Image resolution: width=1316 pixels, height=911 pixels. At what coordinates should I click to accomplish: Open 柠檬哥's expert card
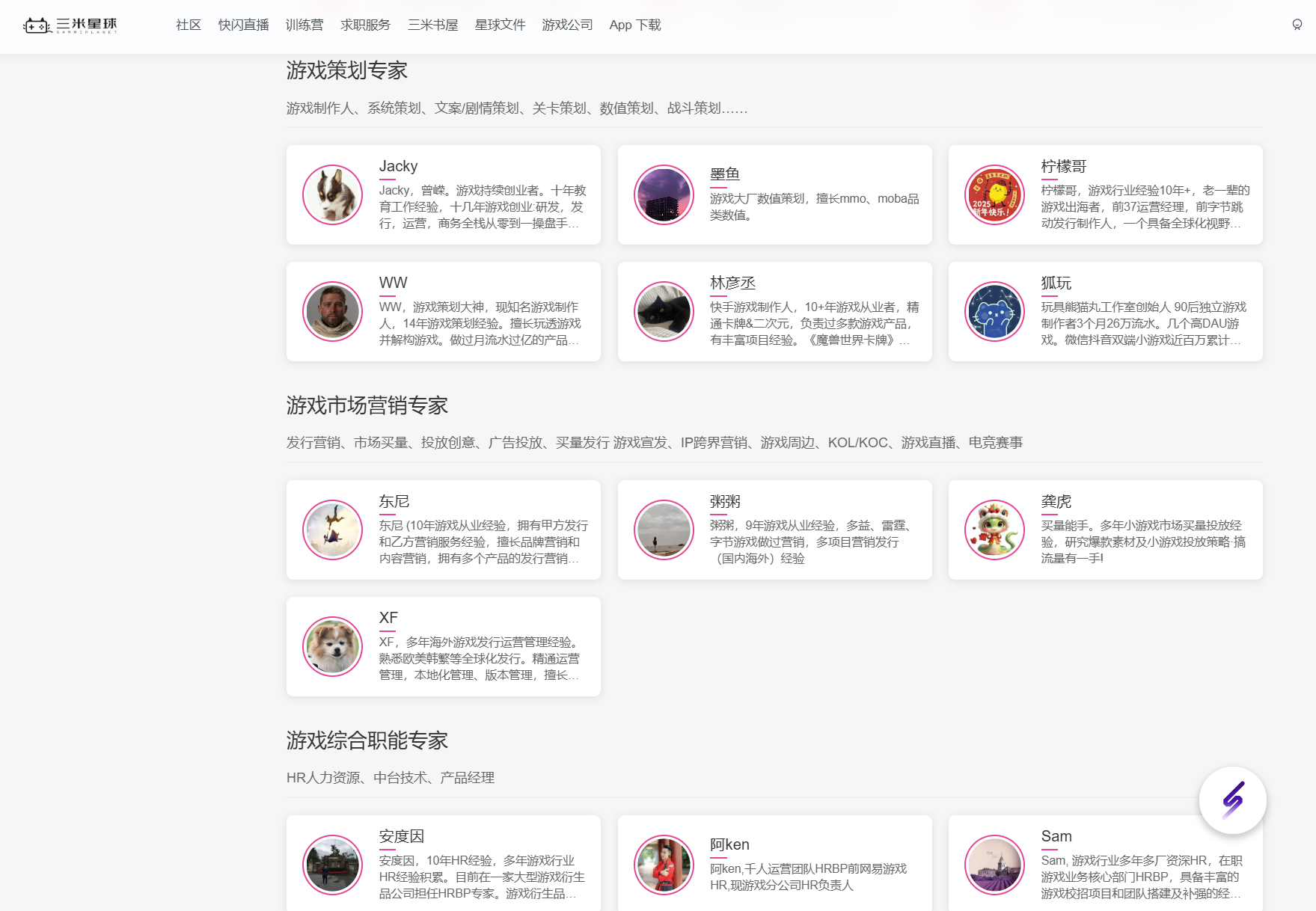1105,194
